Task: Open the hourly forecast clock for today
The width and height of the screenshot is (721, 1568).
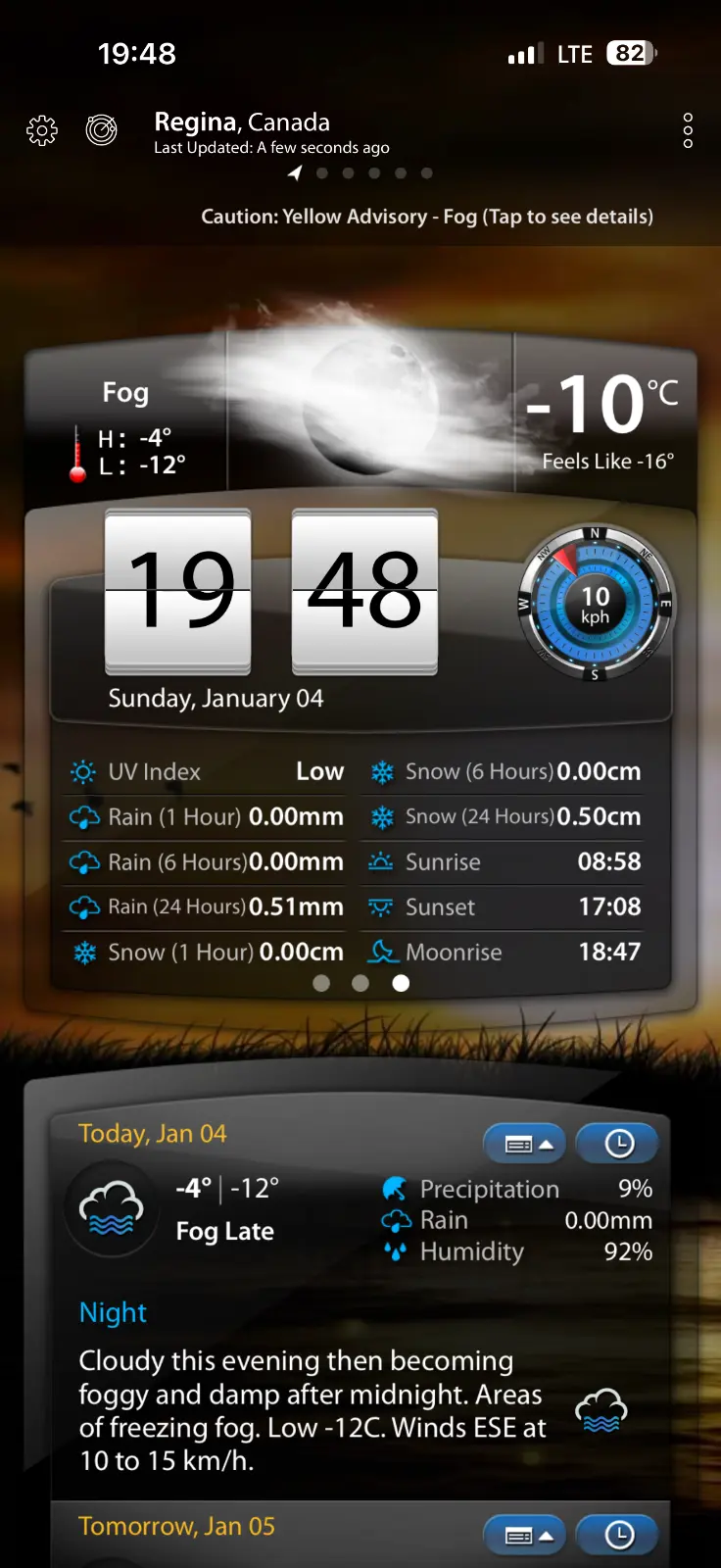Action: click(x=618, y=1144)
